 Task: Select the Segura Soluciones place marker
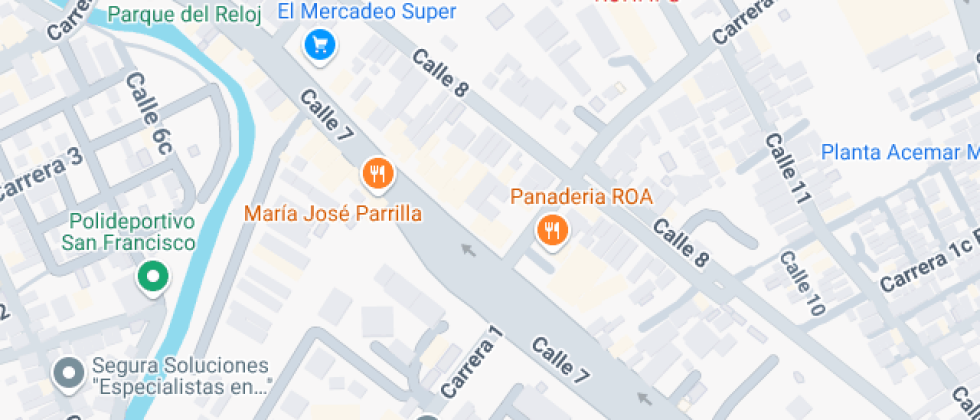pos(69,375)
